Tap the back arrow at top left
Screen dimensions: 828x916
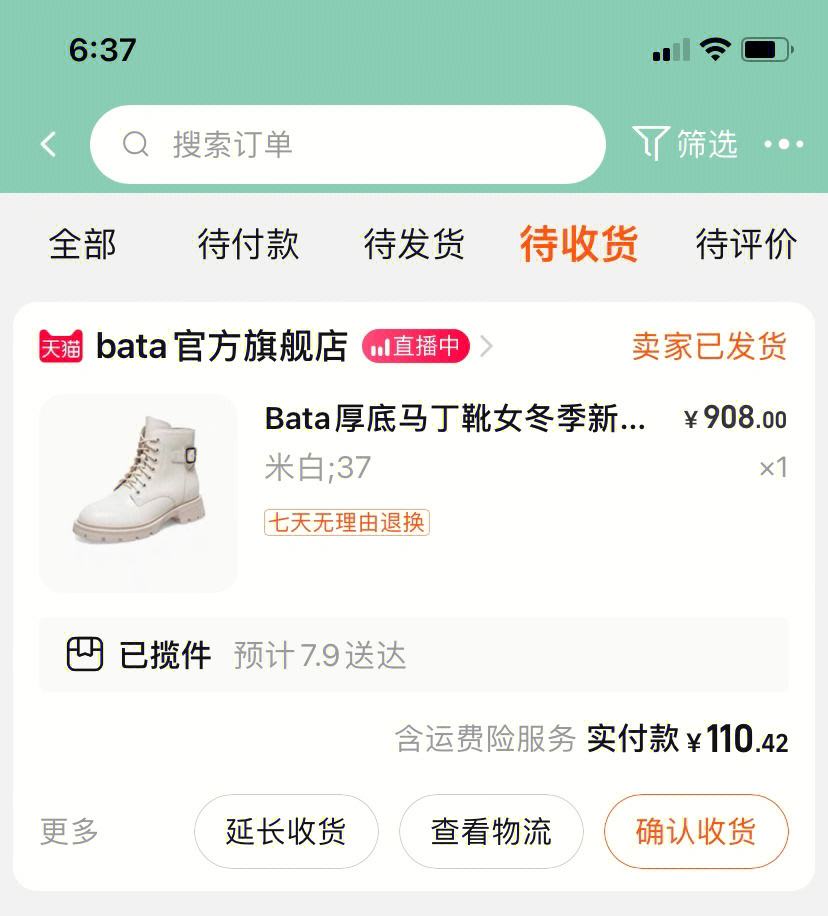48,144
